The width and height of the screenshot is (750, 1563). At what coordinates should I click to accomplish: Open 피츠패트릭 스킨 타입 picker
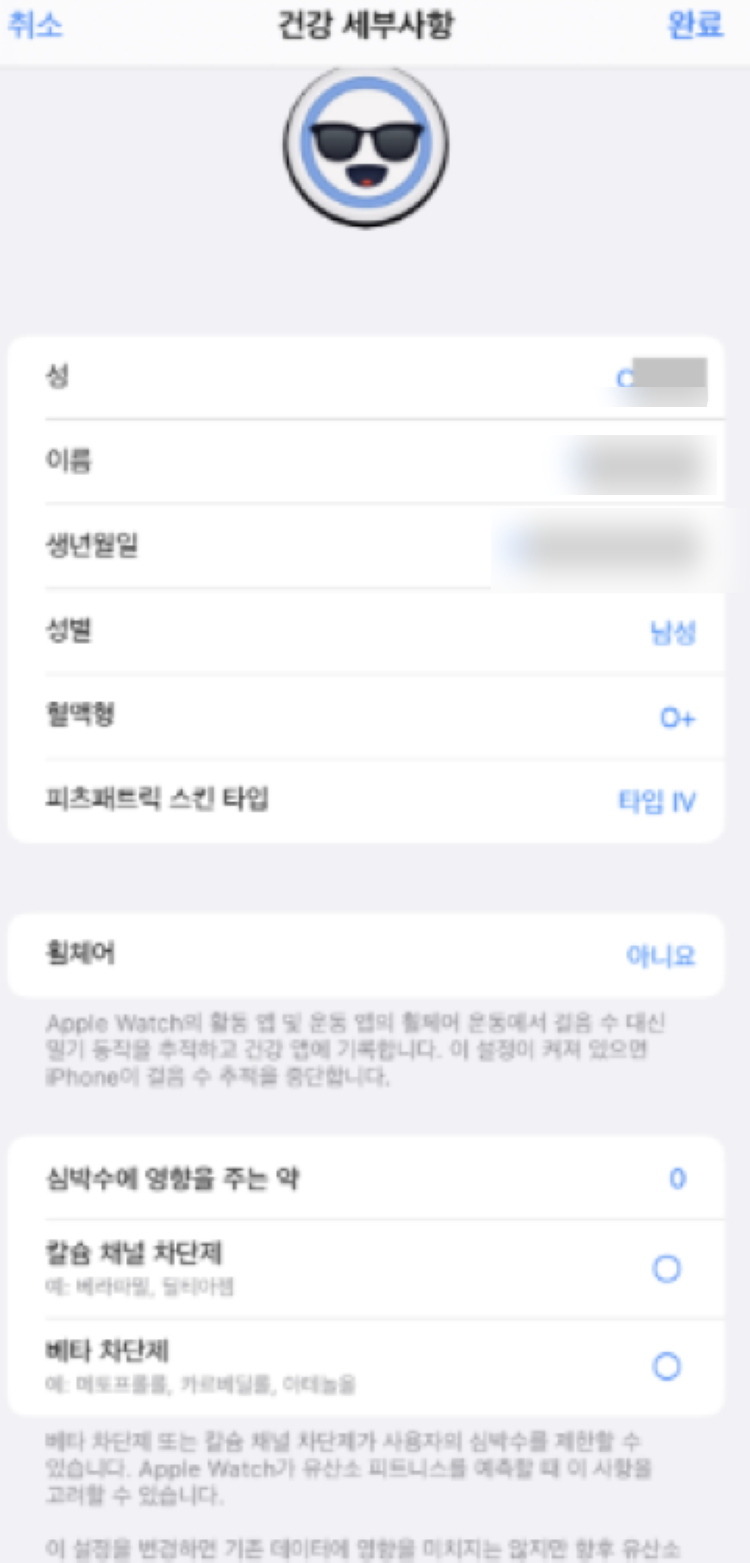click(x=366, y=801)
